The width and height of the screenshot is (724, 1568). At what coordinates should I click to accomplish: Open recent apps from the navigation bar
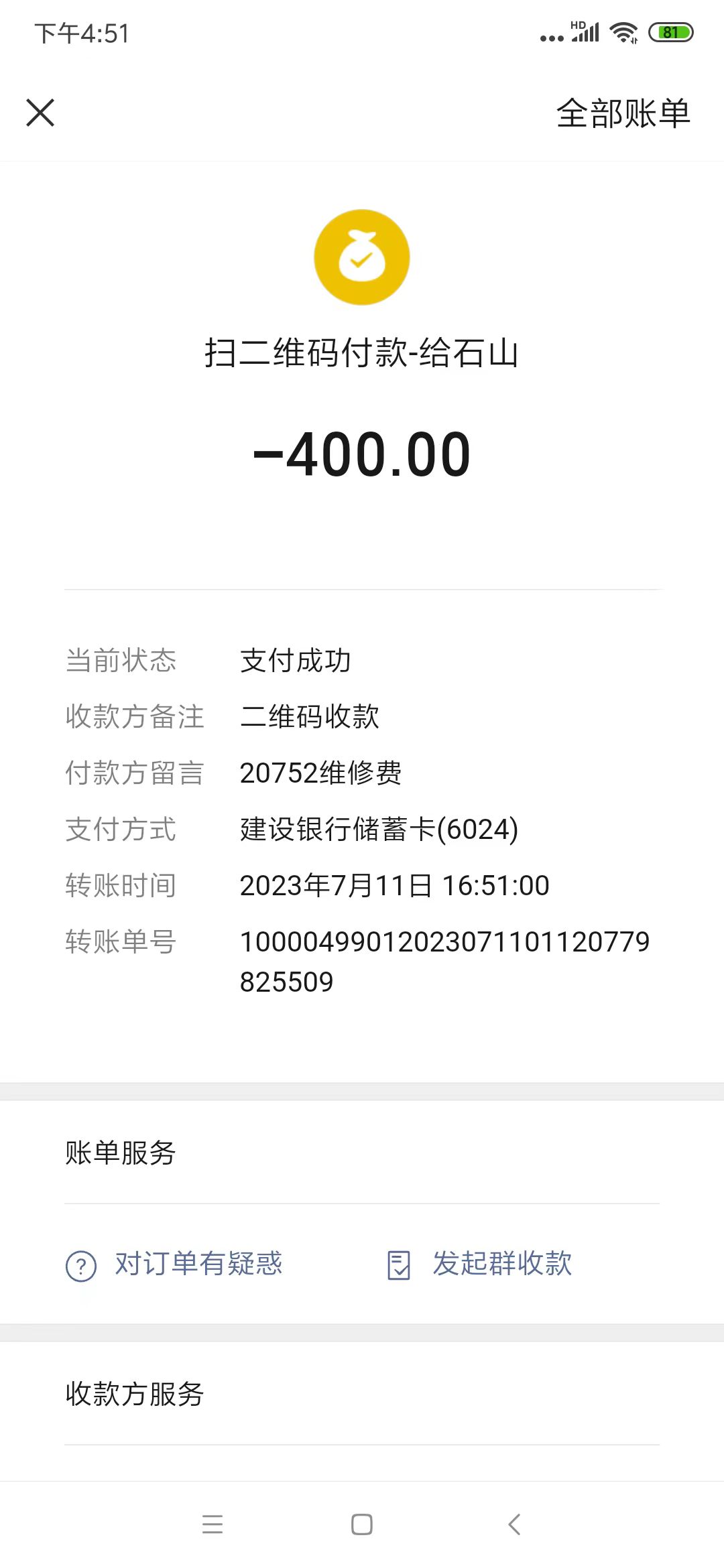(213, 1524)
